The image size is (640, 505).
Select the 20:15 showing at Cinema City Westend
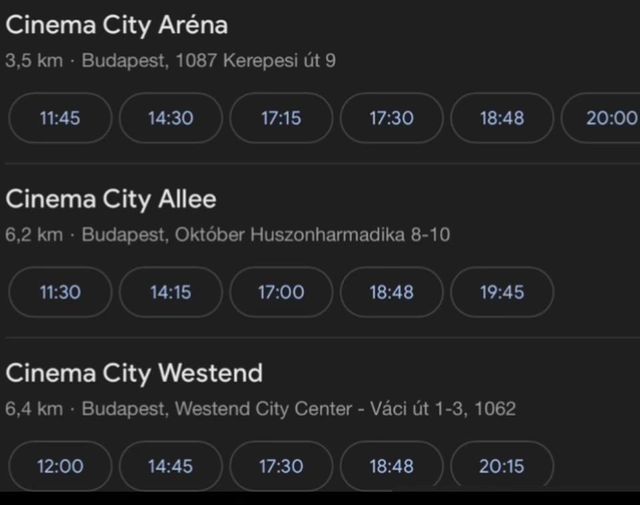[502, 466]
